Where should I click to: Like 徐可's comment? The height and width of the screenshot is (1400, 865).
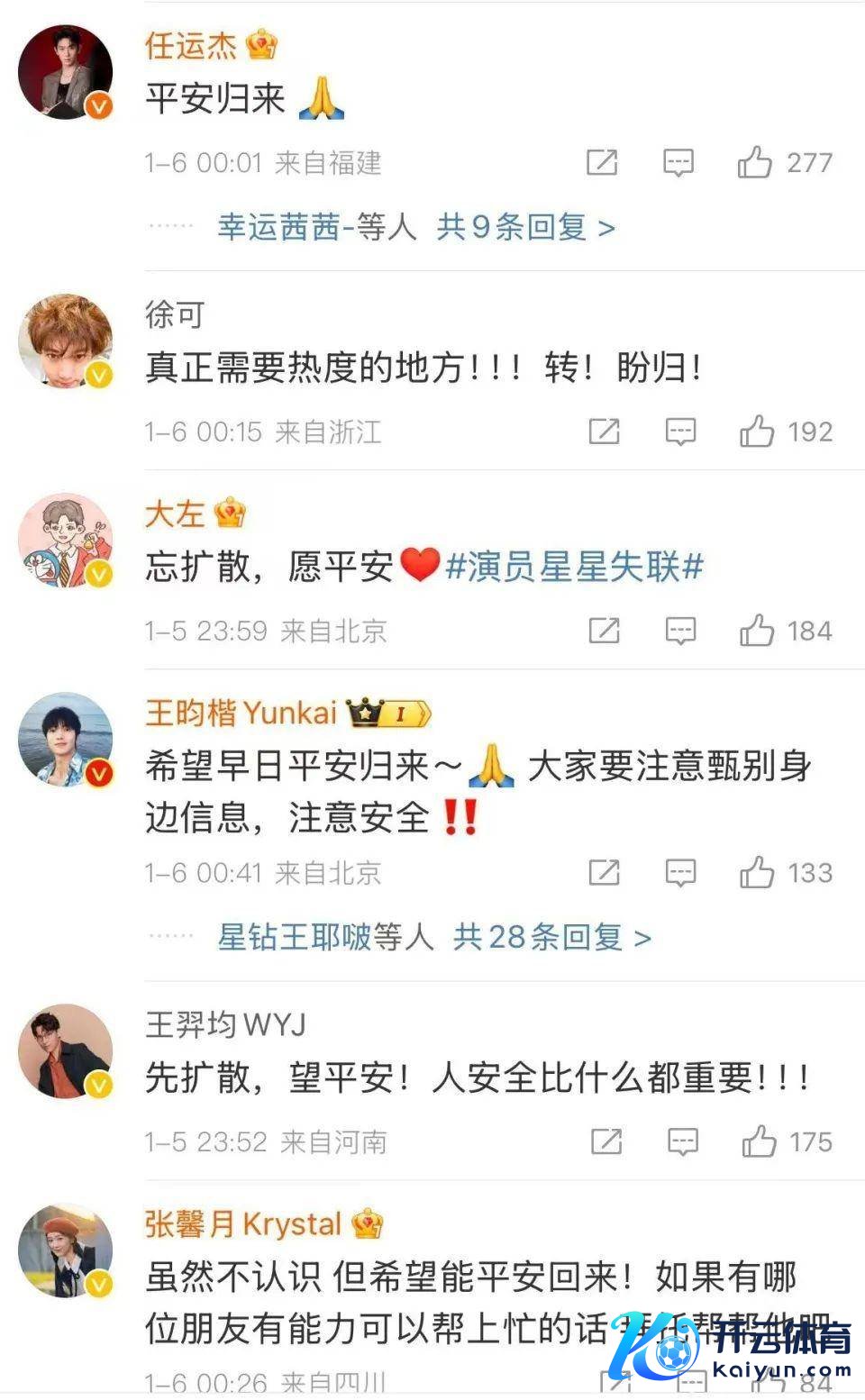point(757,432)
